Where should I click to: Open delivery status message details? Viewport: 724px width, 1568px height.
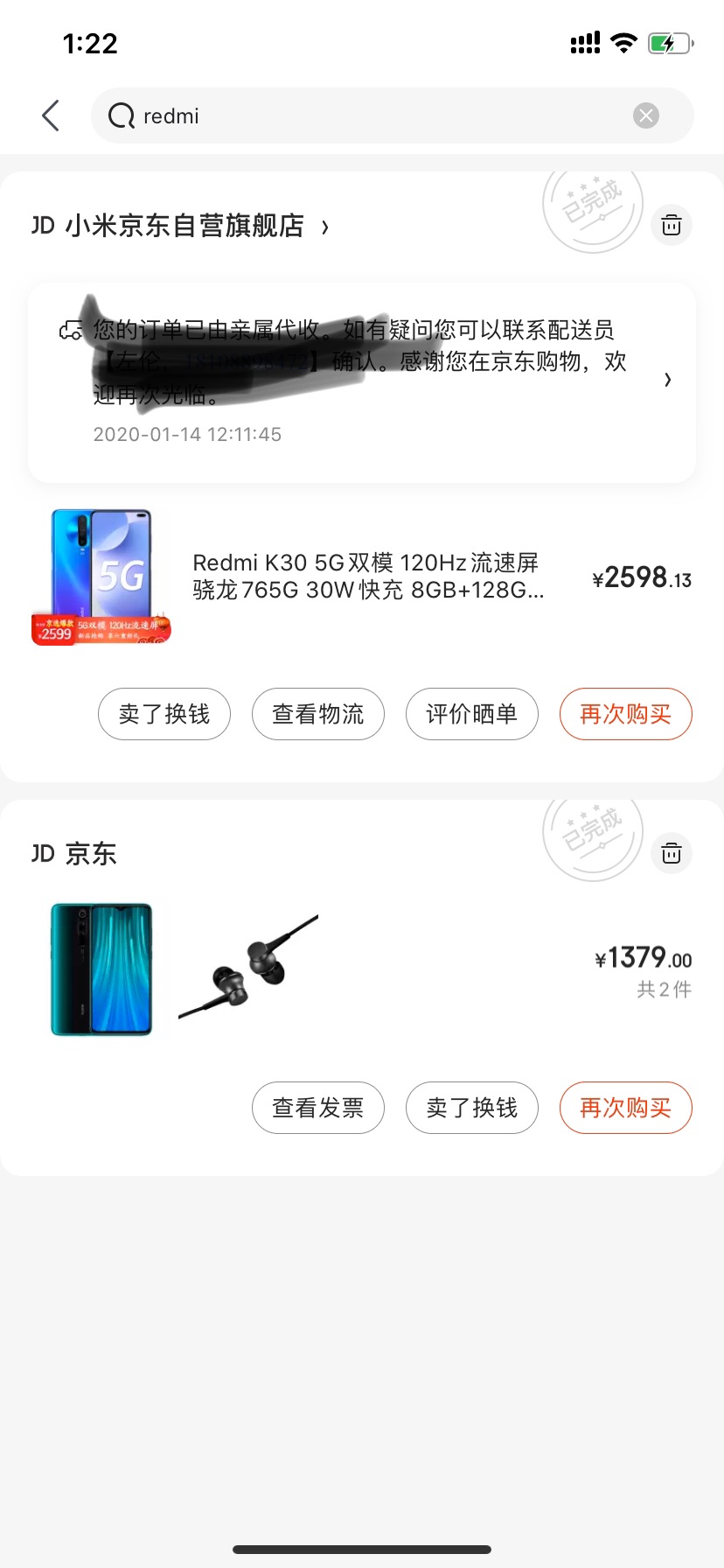pos(362,381)
